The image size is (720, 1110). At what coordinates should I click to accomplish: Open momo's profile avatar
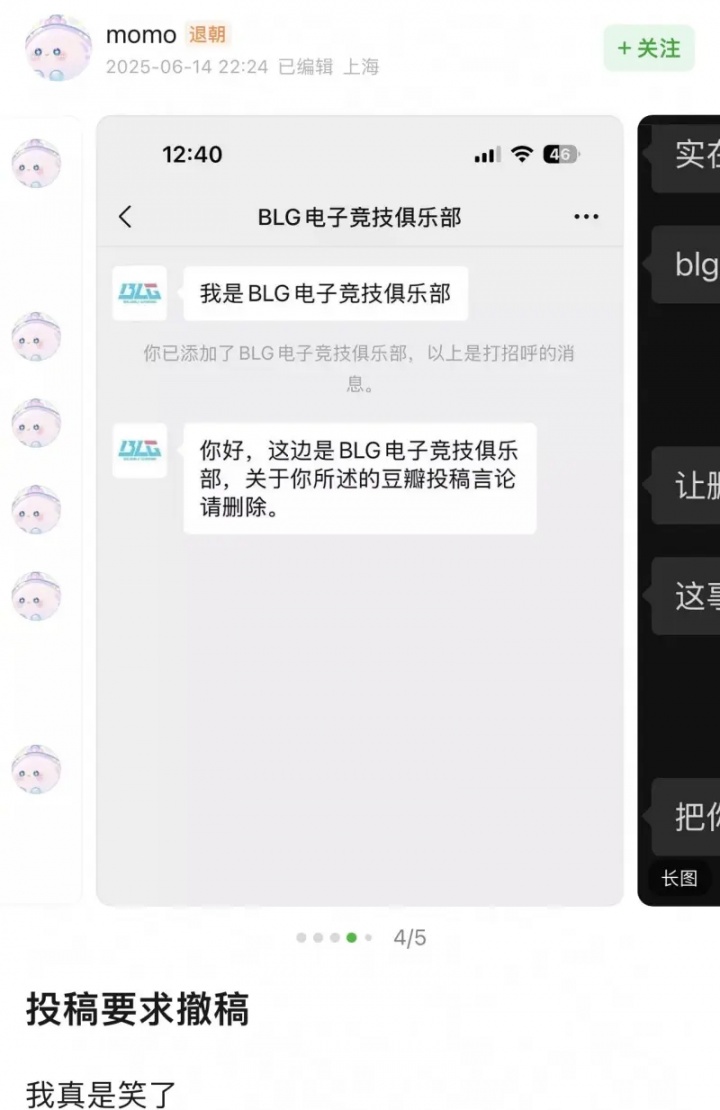tap(57, 48)
